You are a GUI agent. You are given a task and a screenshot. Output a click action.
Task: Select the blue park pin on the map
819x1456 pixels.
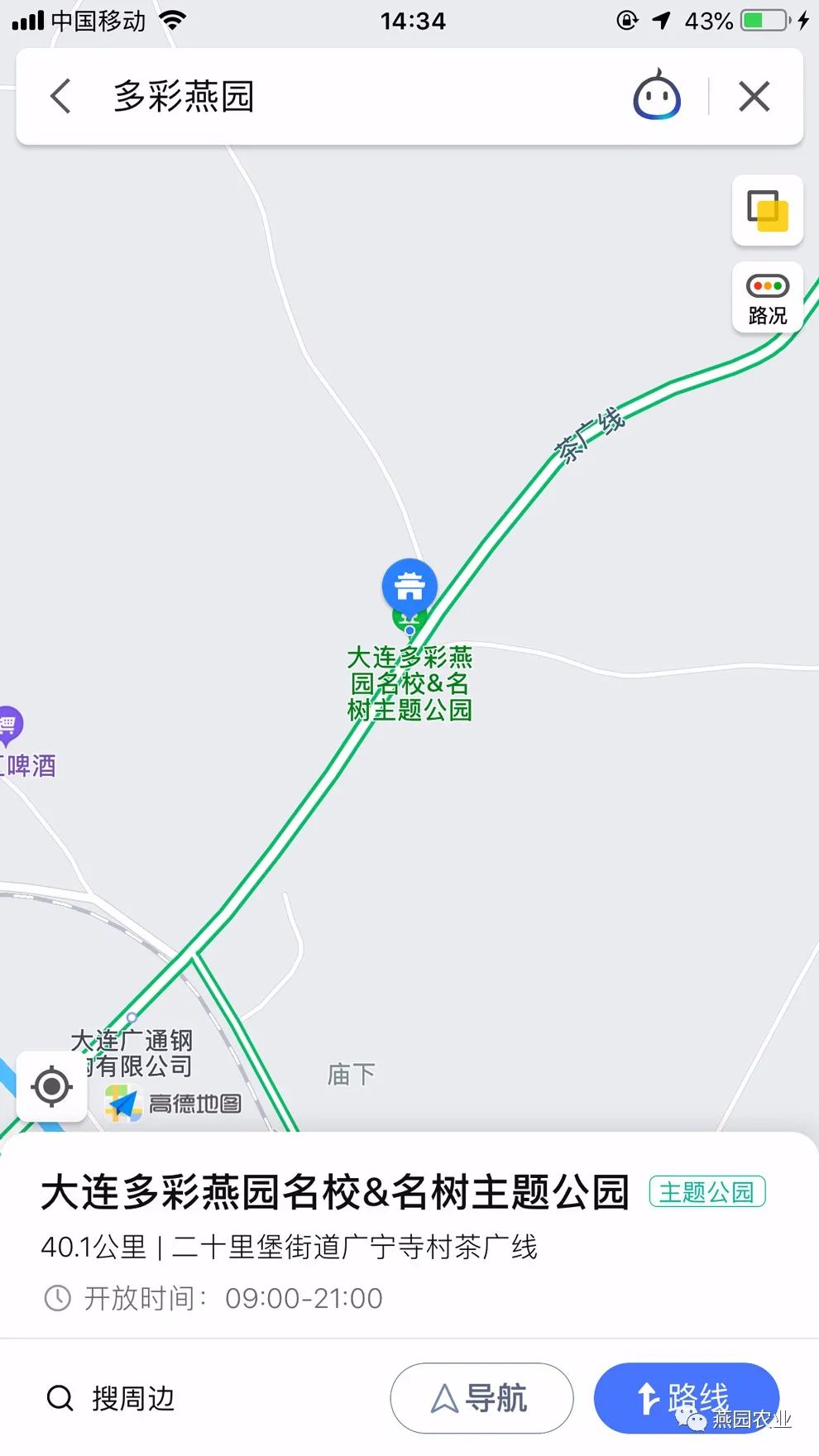pyautogui.click(x=409, y=587)
